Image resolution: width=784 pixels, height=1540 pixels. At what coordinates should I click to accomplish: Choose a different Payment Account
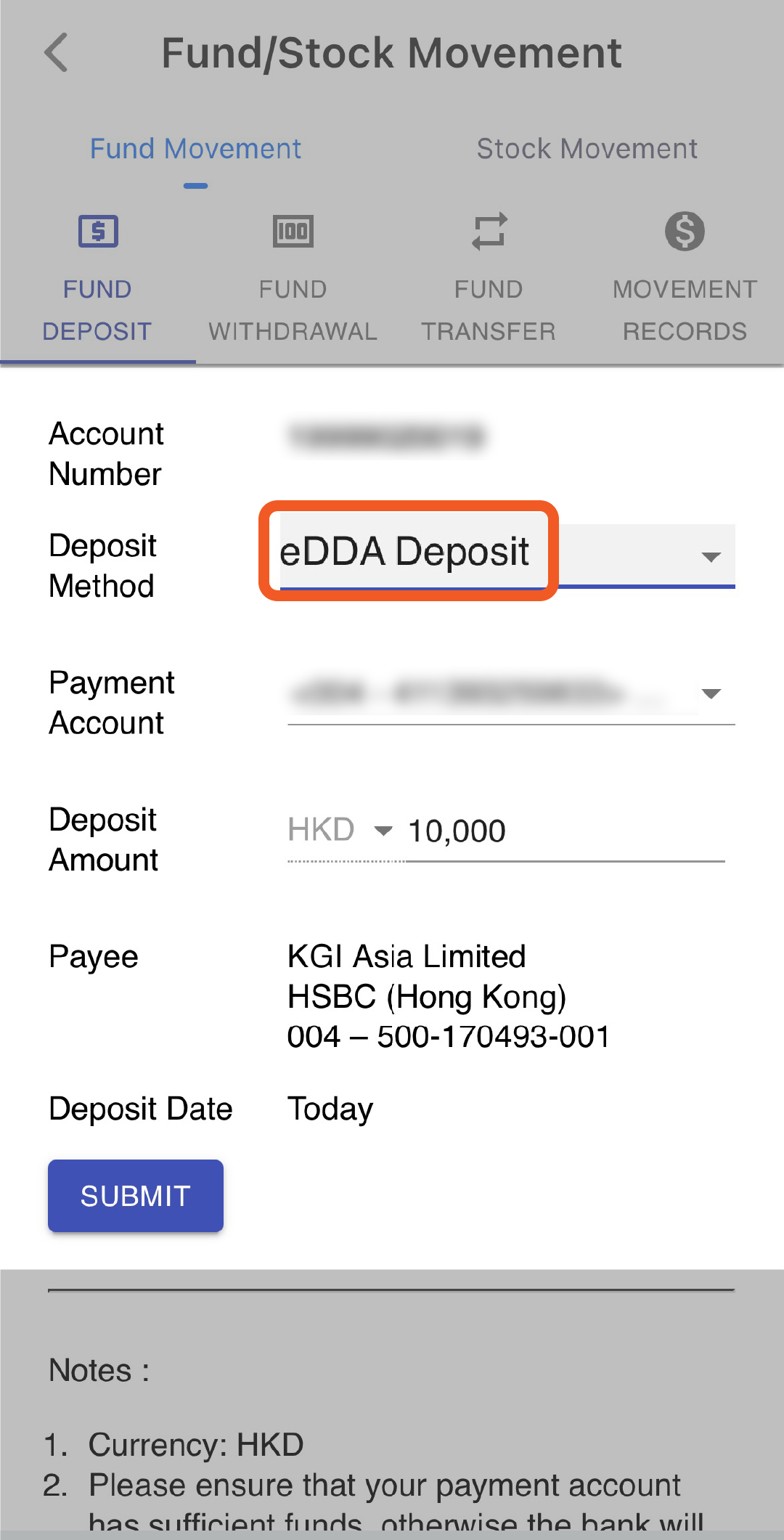pyautogui.click(x=511, y=694)
